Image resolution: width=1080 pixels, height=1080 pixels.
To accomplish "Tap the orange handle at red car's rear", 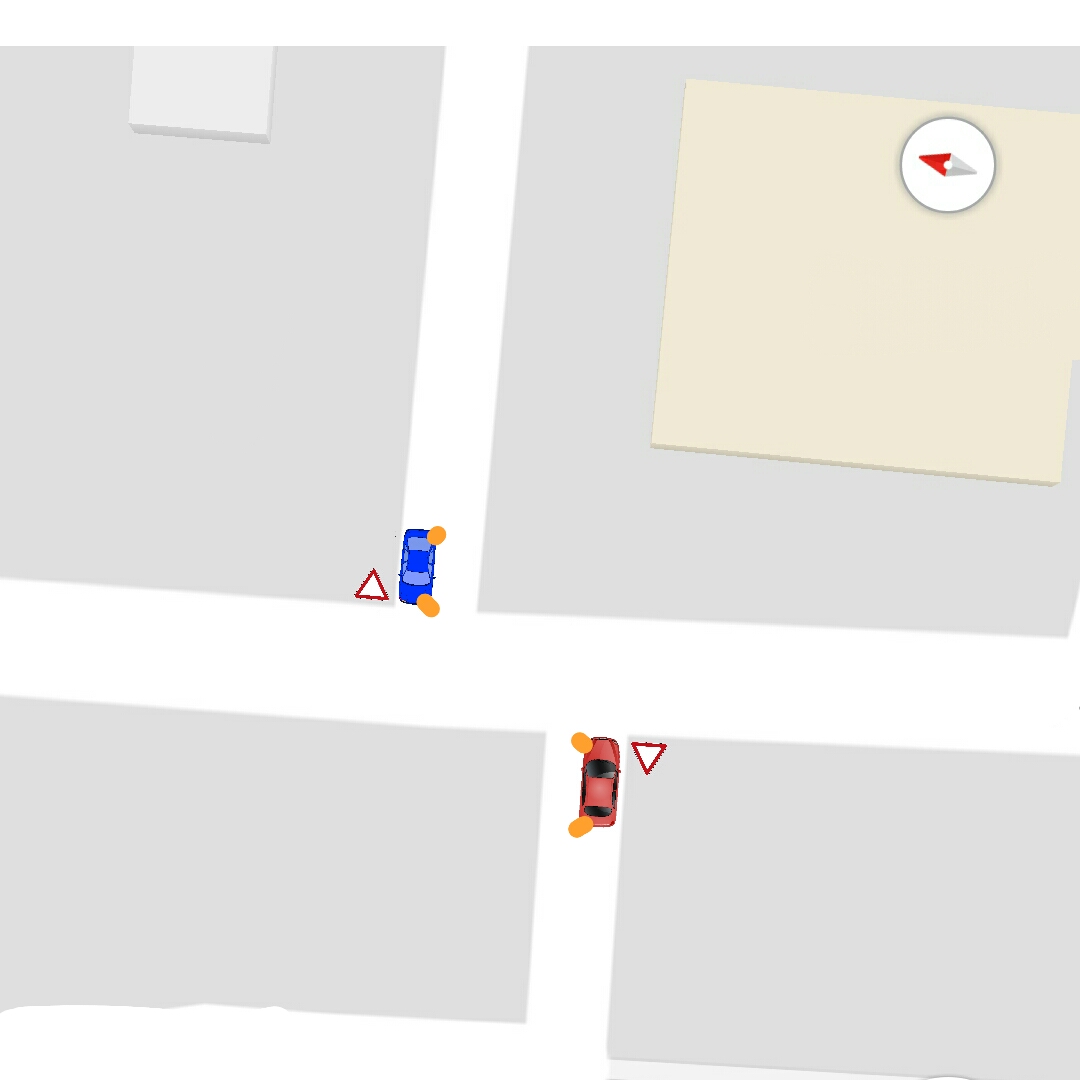I will [x=580, y=827].
